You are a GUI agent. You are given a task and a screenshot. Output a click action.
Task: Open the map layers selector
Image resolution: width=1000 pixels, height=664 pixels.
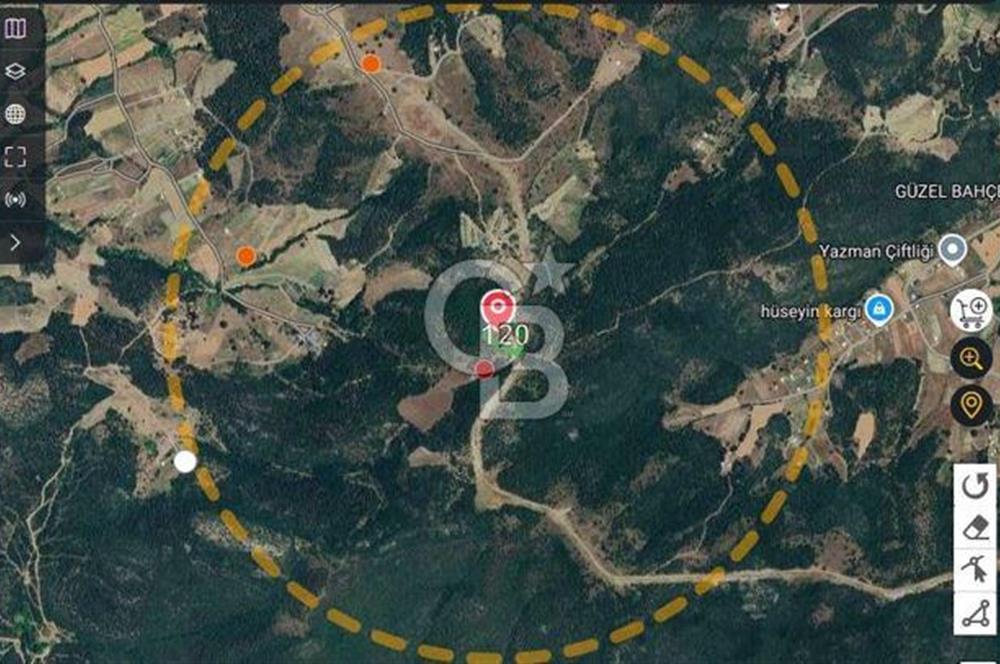click(15, 71)
